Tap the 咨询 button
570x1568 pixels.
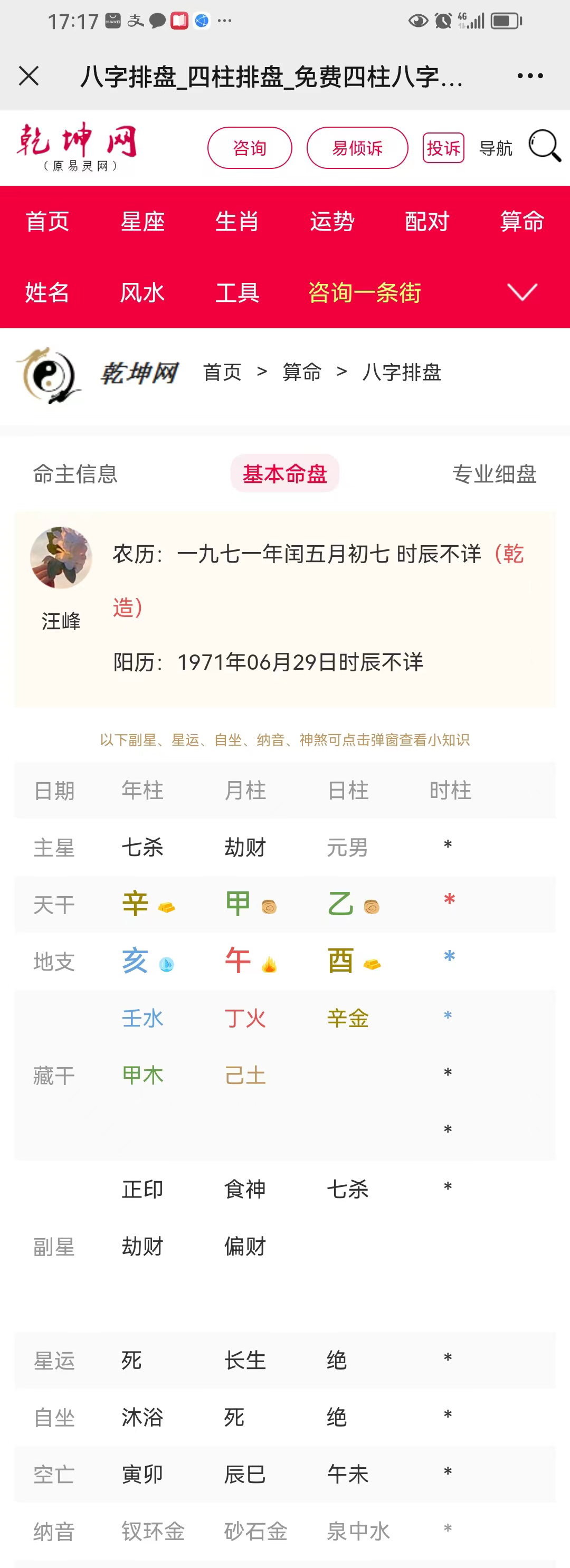pos(250,148)
